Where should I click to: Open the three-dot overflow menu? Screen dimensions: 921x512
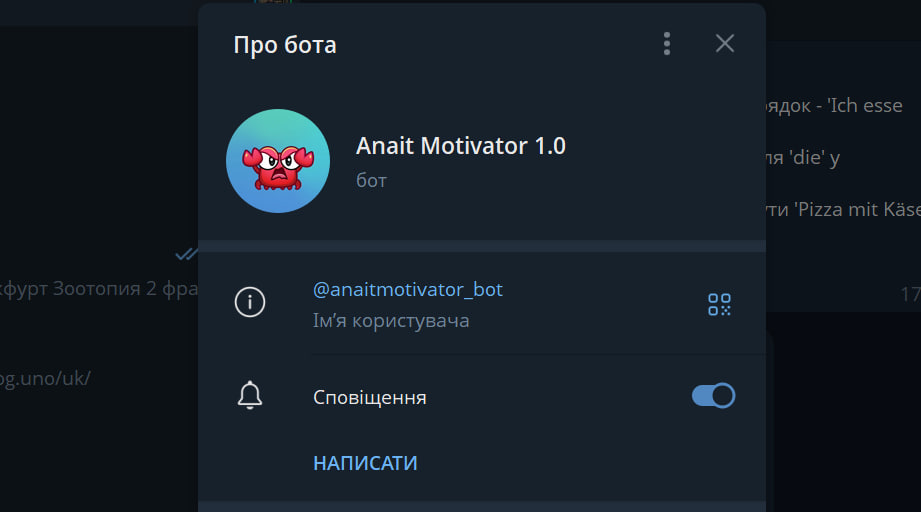tap(667, 44)
